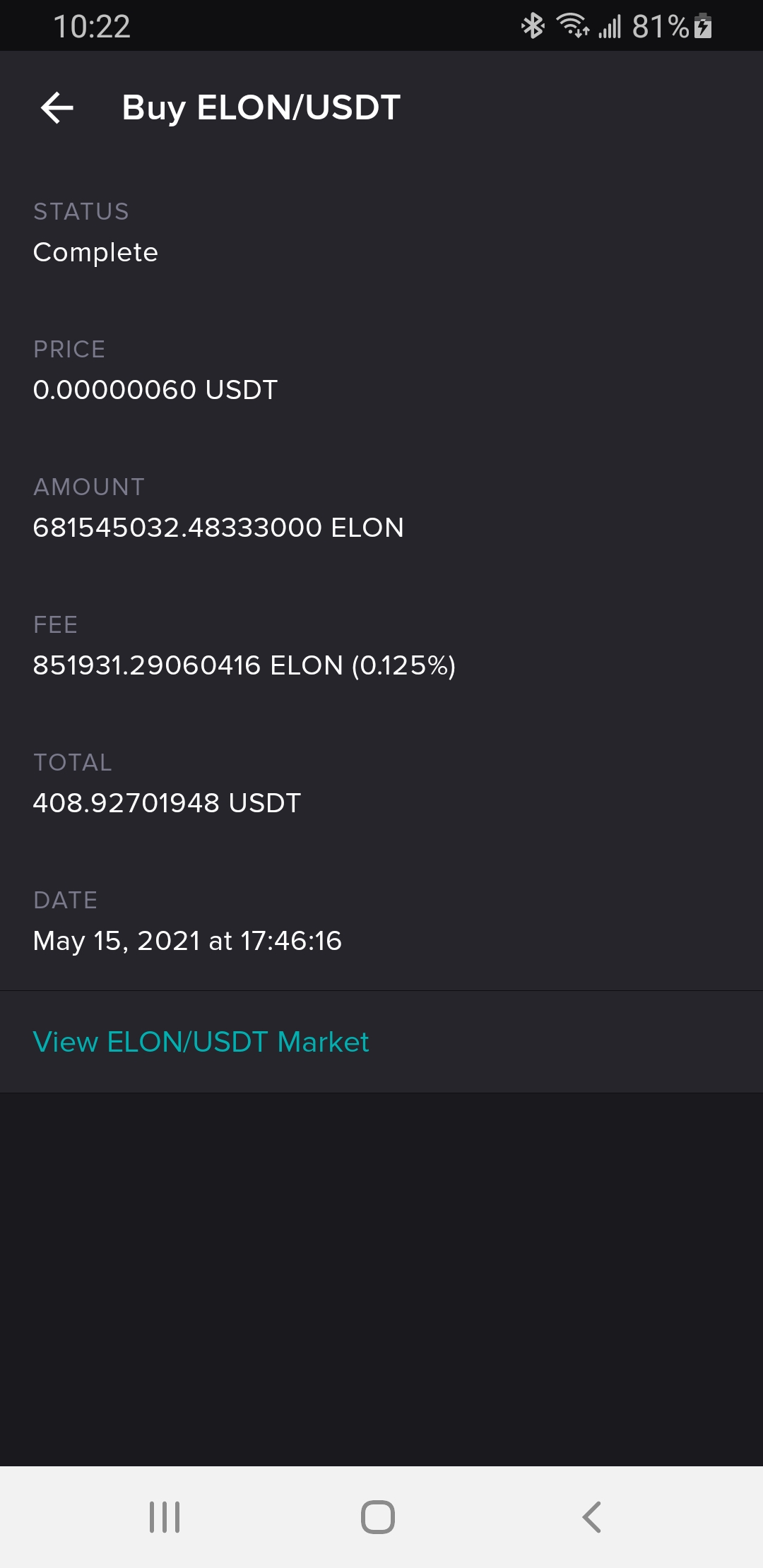Screen dimensions: 763x1568
Task: Tap the DATE section label
Action: click(x=66, y=900)
